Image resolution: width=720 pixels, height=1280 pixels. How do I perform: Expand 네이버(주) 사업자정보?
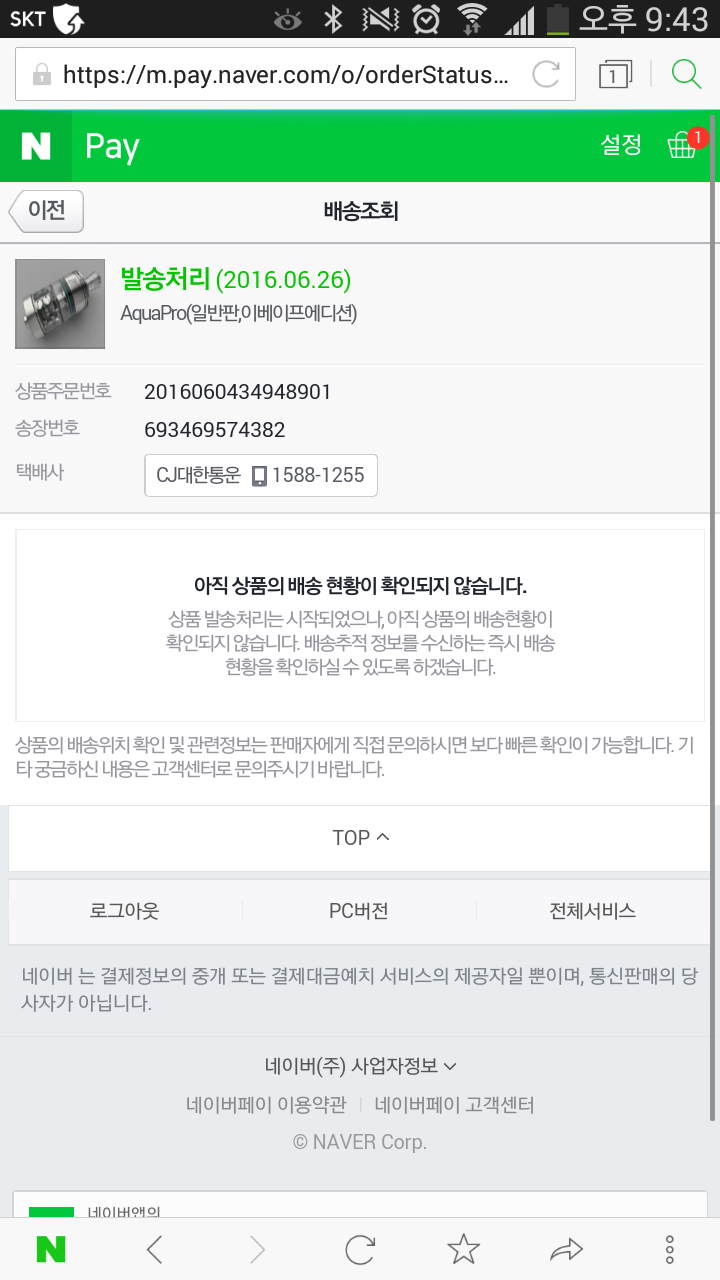[x=360, y=1066]
